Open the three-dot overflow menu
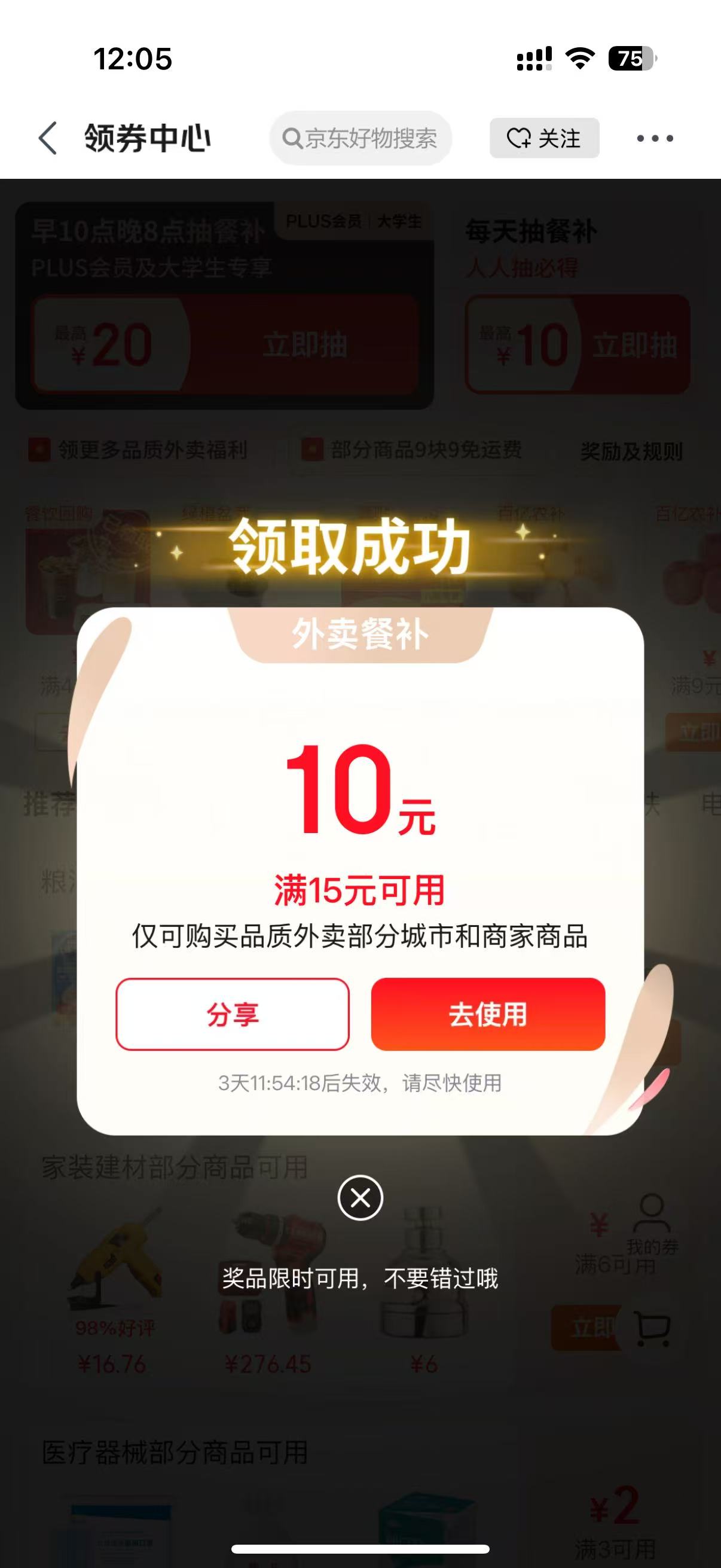 pyautogui.click(x=655, y=139)
